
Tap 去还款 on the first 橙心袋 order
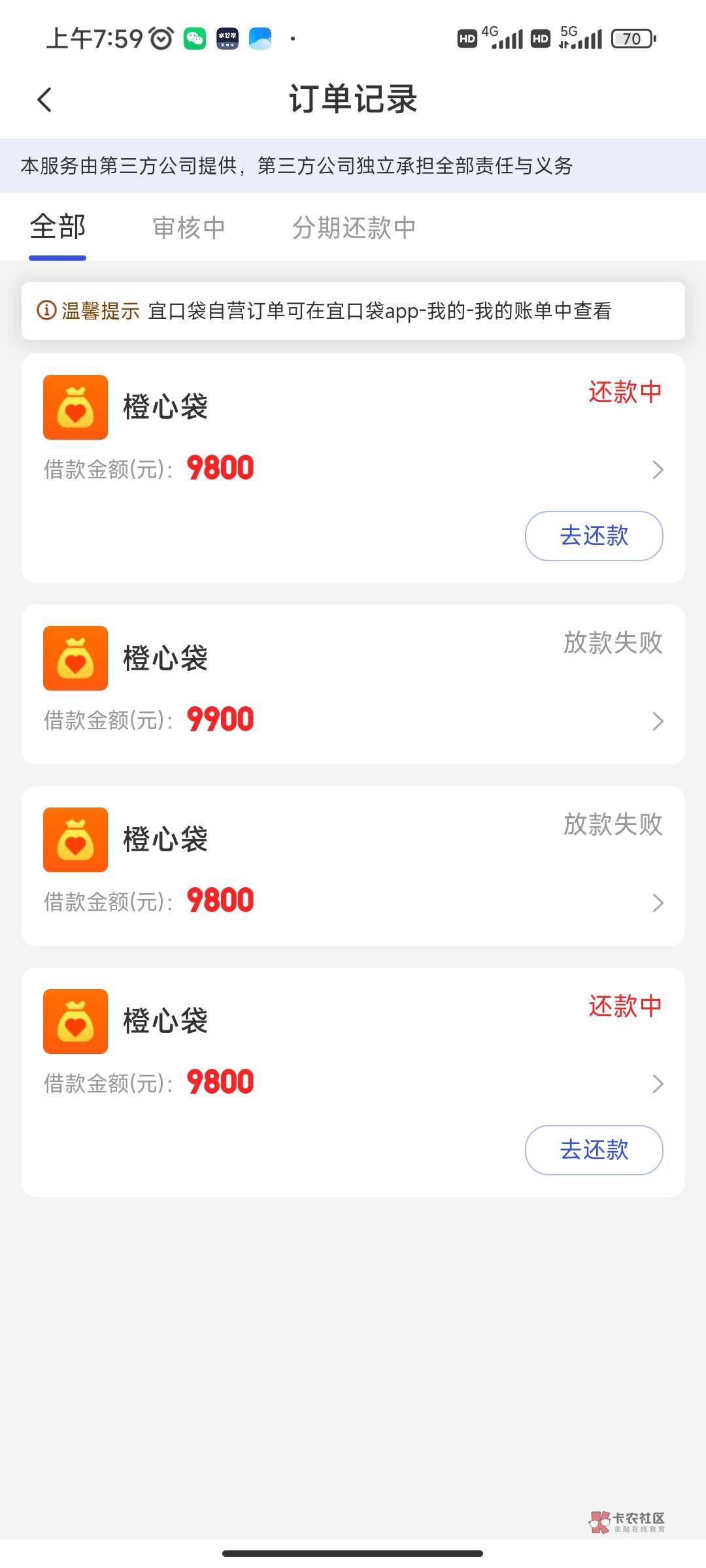594,536
